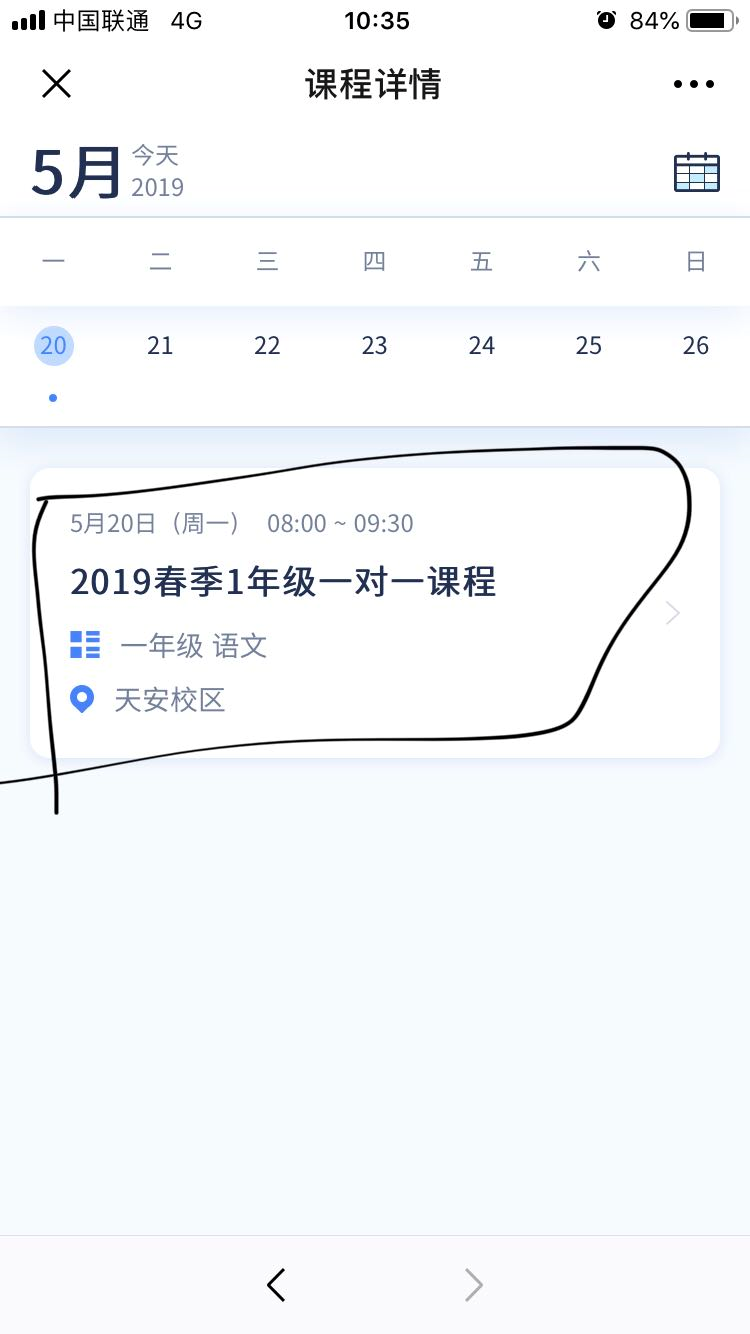
Task: Select date 21 in the week row
Action: point(160,346)
